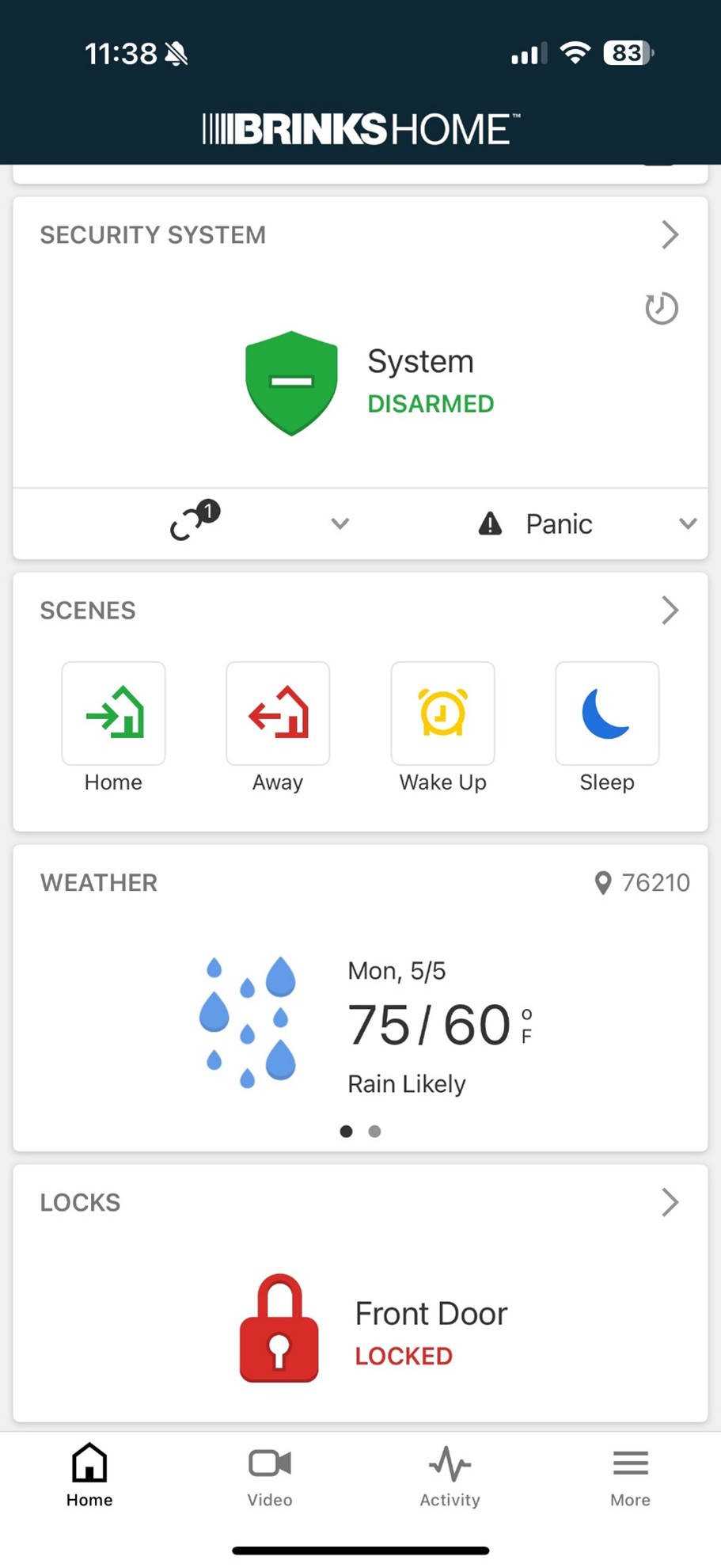
Task: Open the Security System details chevron
Action: (x=670, y=234)
